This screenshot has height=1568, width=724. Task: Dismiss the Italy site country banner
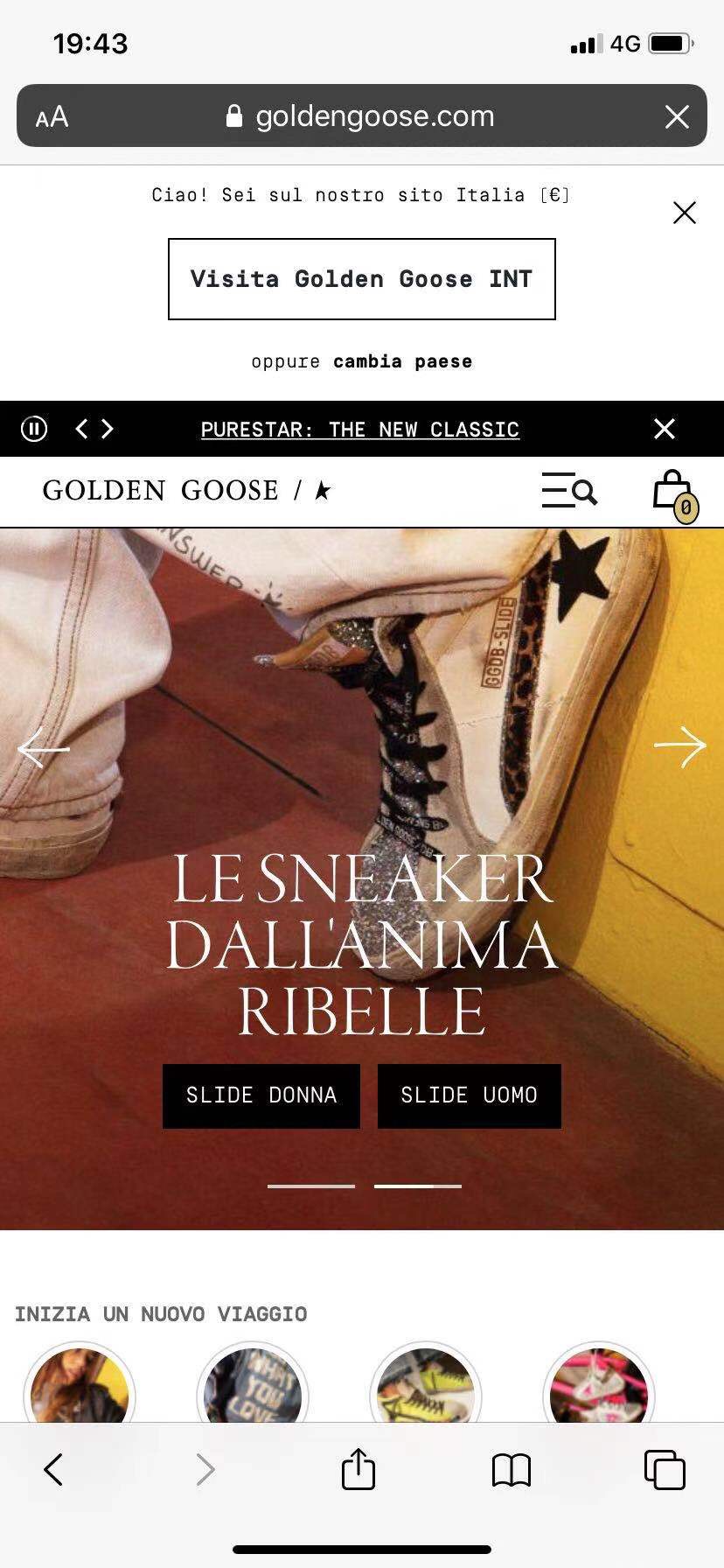pos(684,213)
